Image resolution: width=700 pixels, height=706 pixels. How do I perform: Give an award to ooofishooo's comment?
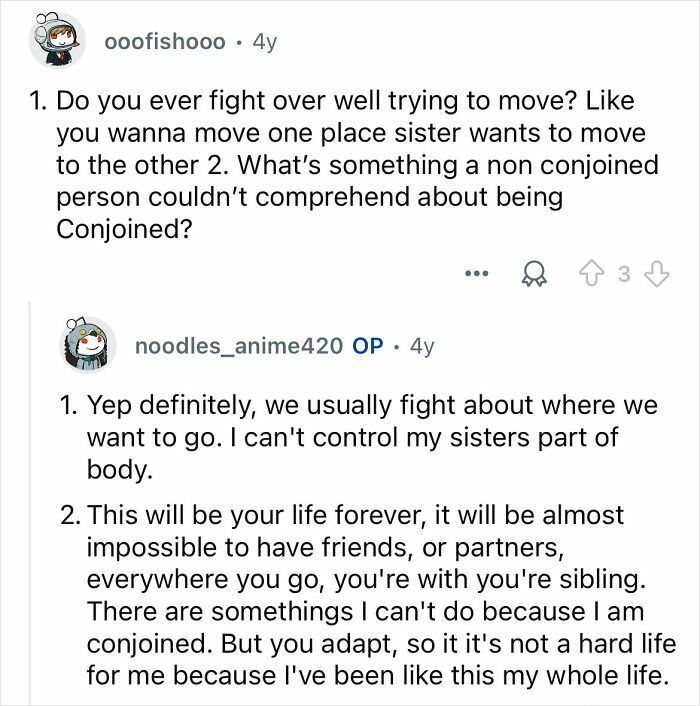[534, 274]
